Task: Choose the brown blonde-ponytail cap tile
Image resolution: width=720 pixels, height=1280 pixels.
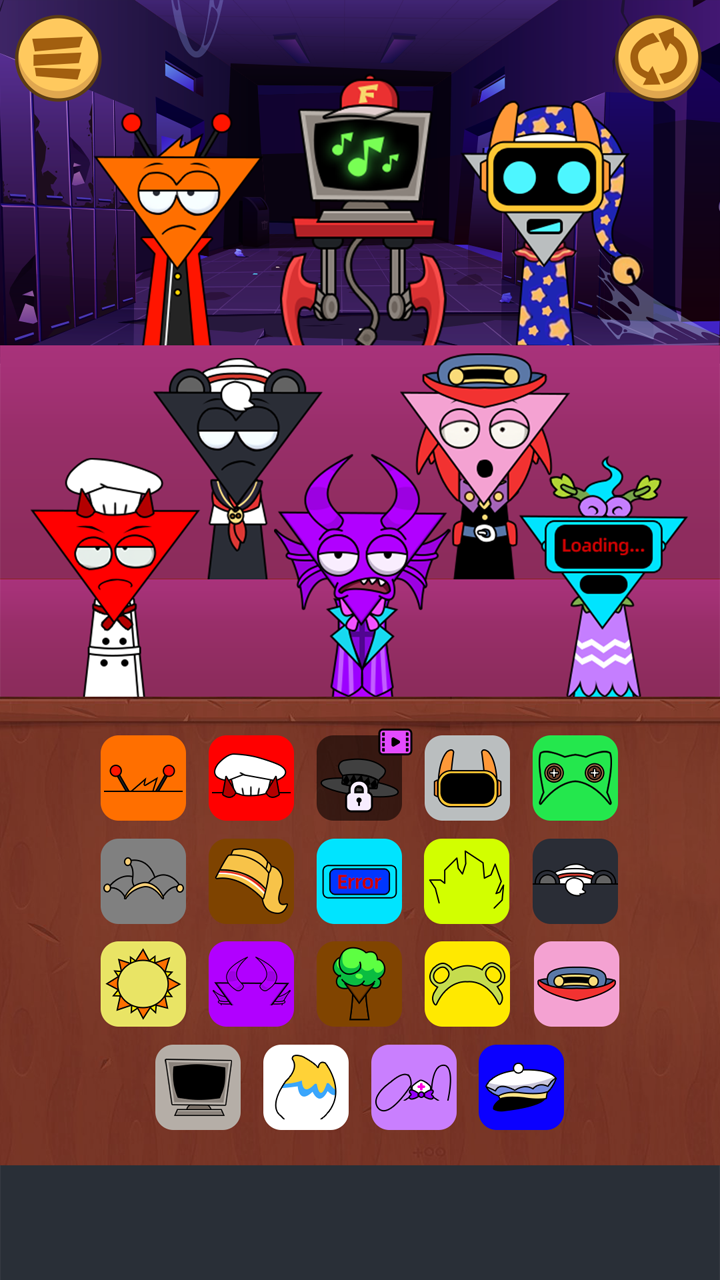Action: 251,881
